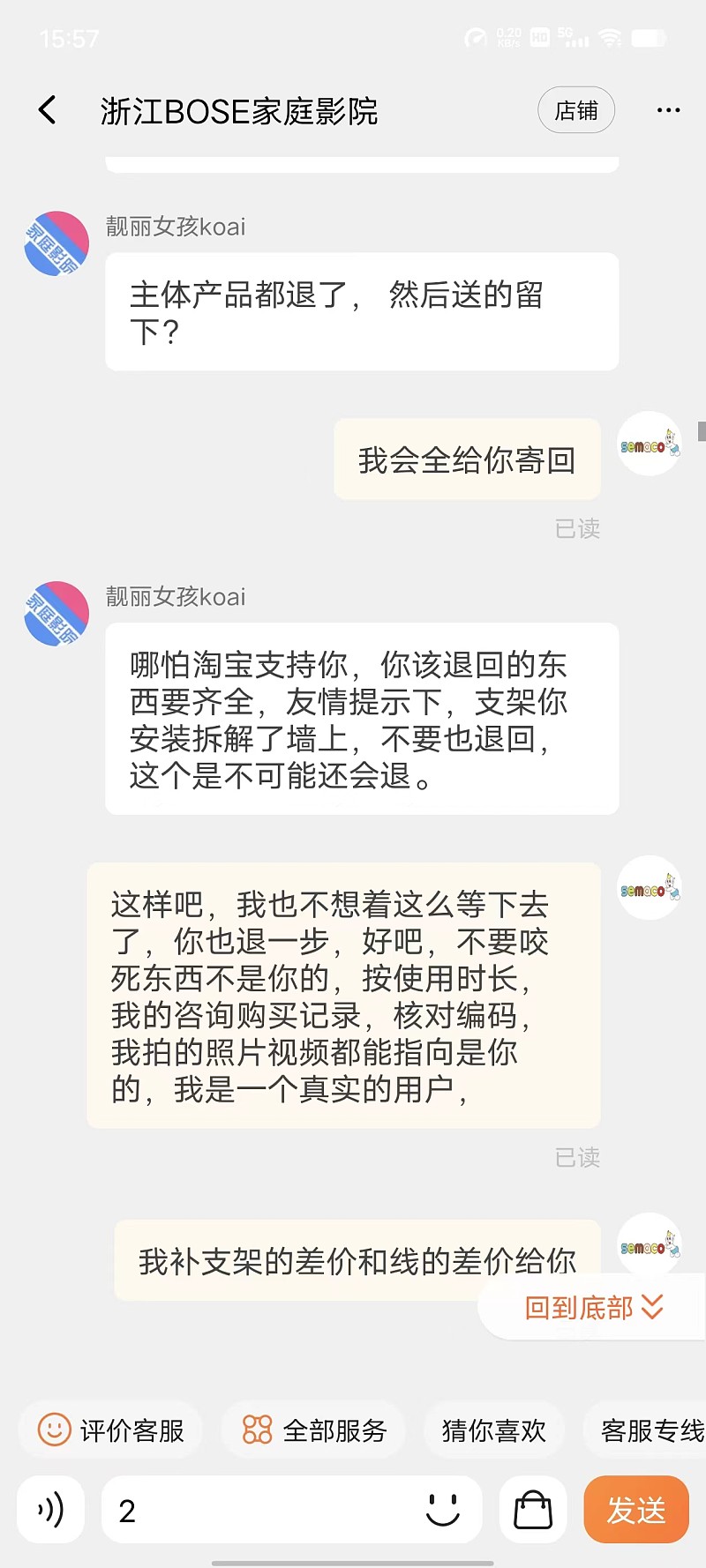Open the shopping bag icon
Viewport: 706px width, 1568px height.
tap(533, 1510)
